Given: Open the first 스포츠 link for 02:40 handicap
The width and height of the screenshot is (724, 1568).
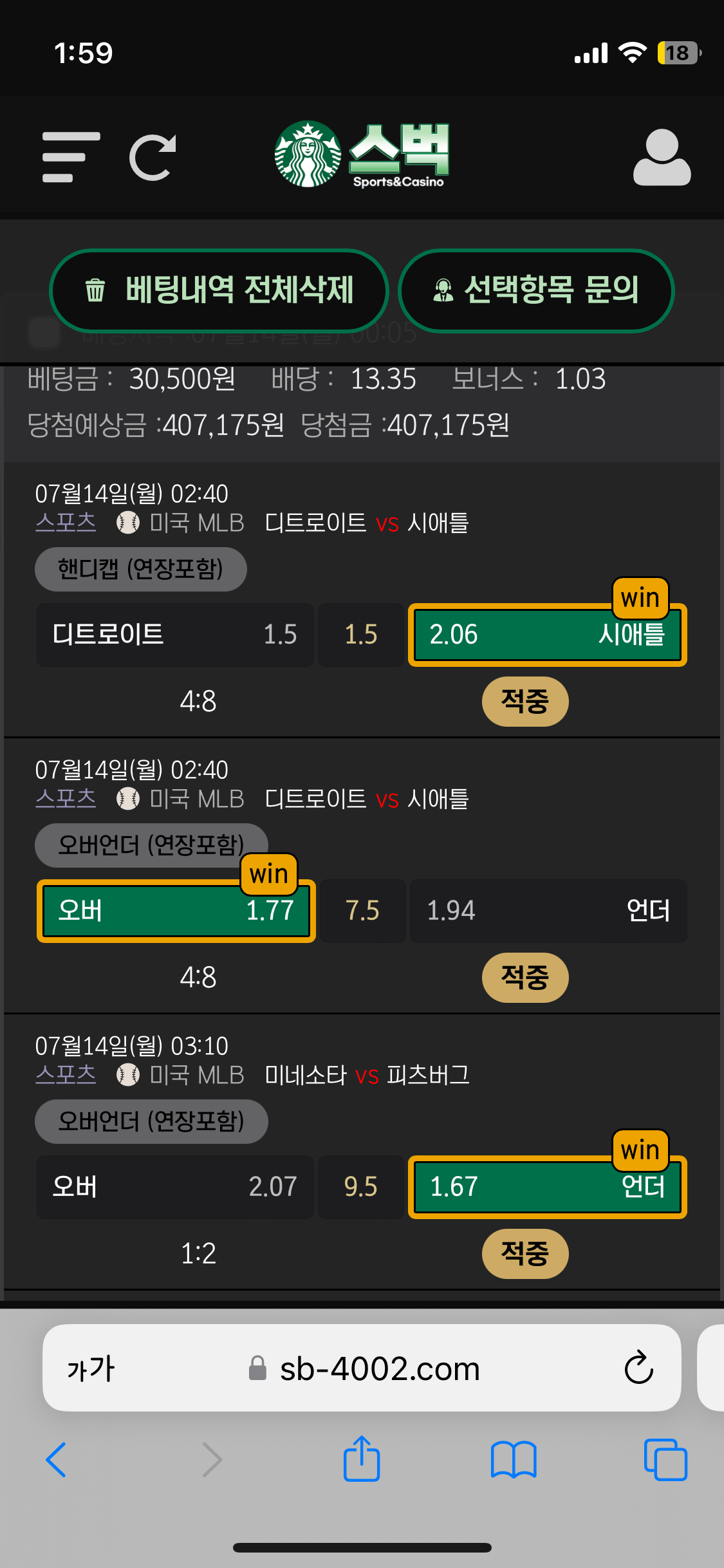Looking at the screenshot, I should [66, 522].
